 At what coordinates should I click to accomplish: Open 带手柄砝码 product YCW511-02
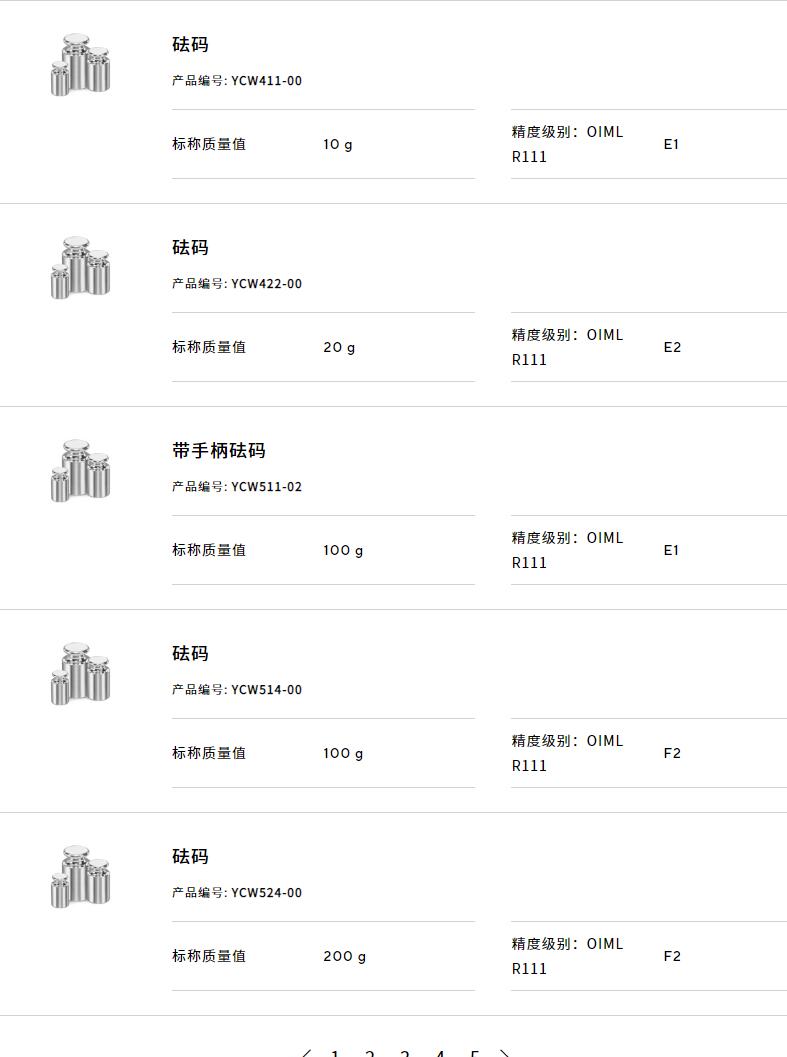pos(218,451)
